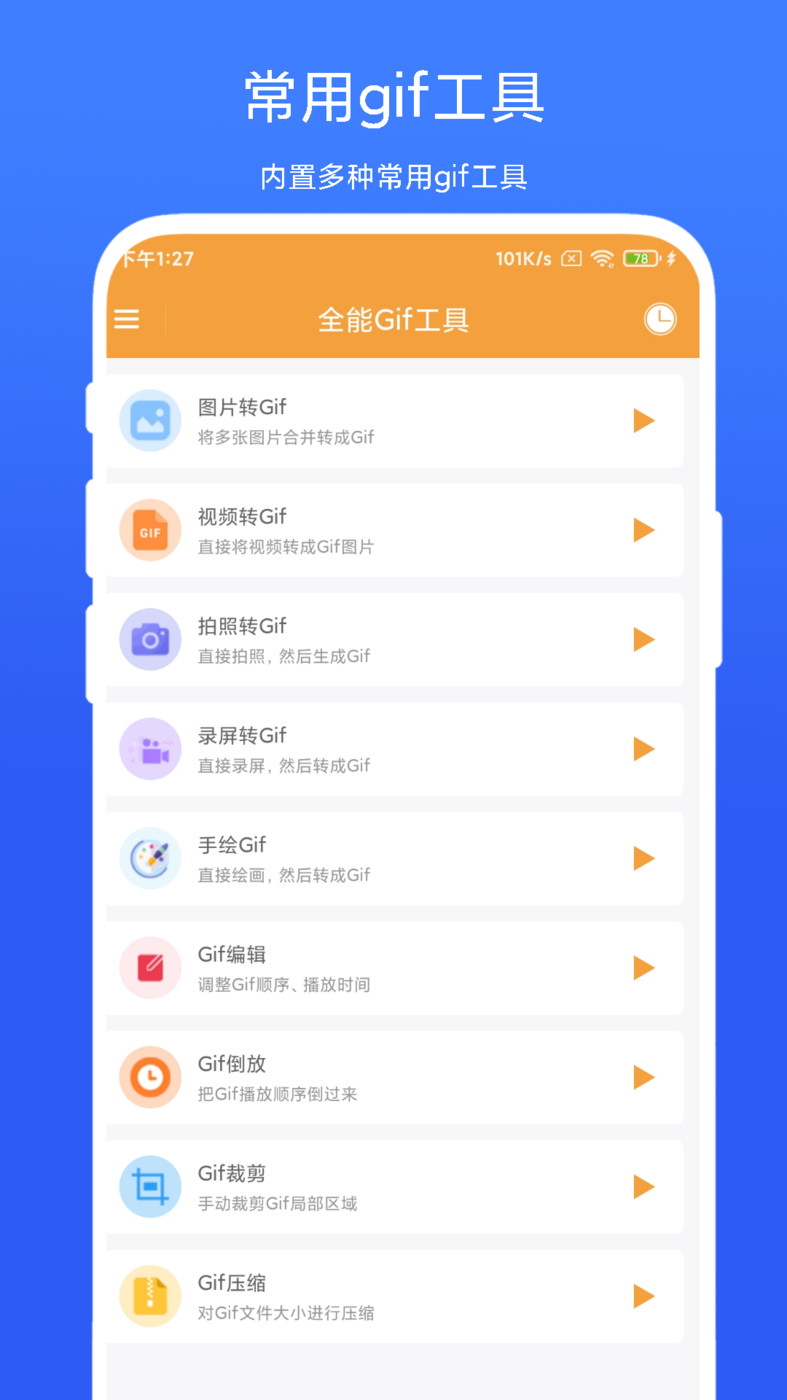
Task: Click the battery indicator in status bar
Action: [x=637, y=258]
